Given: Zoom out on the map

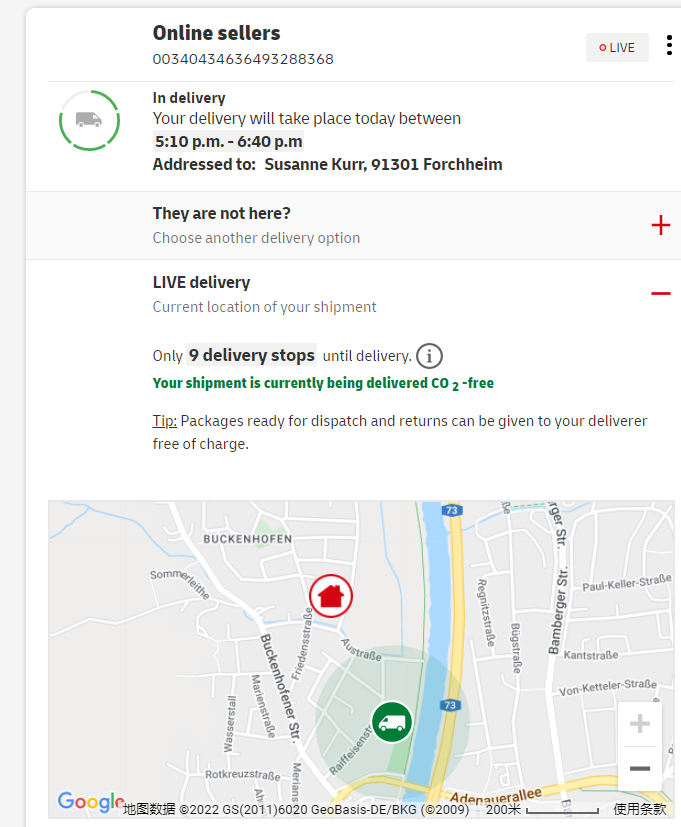Looking at the screenshot, I should coord(640,768).
